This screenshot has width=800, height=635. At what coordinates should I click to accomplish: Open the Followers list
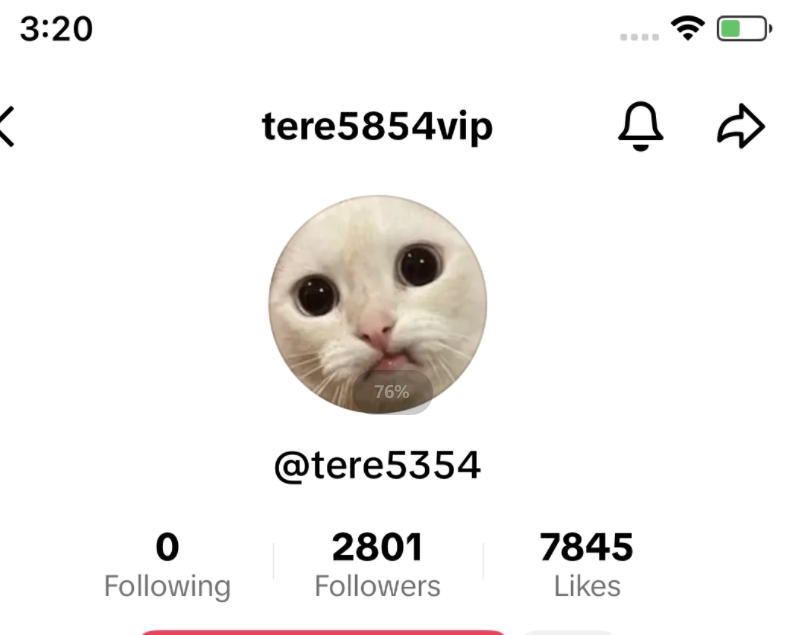377,565
